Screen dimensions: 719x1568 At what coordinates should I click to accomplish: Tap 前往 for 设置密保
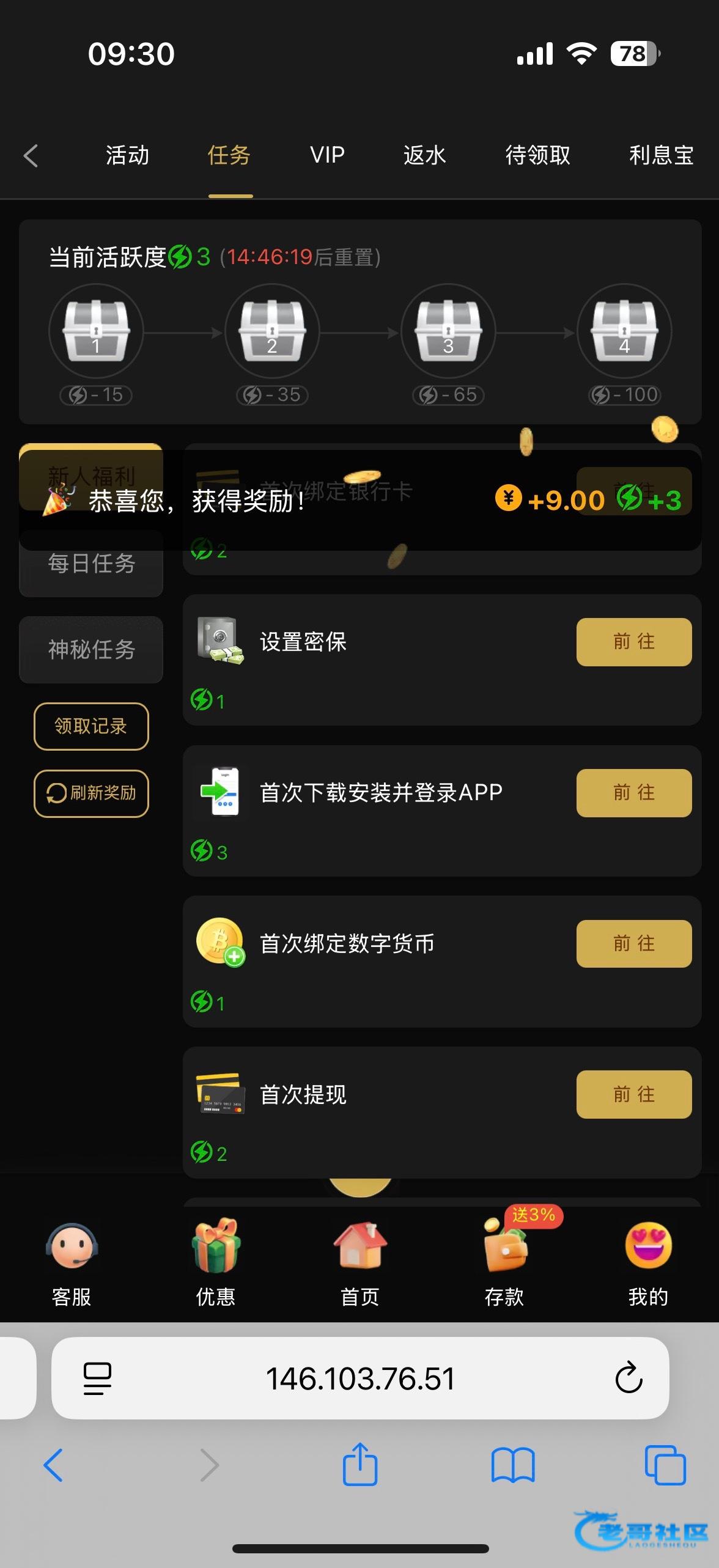coord(633,642)
